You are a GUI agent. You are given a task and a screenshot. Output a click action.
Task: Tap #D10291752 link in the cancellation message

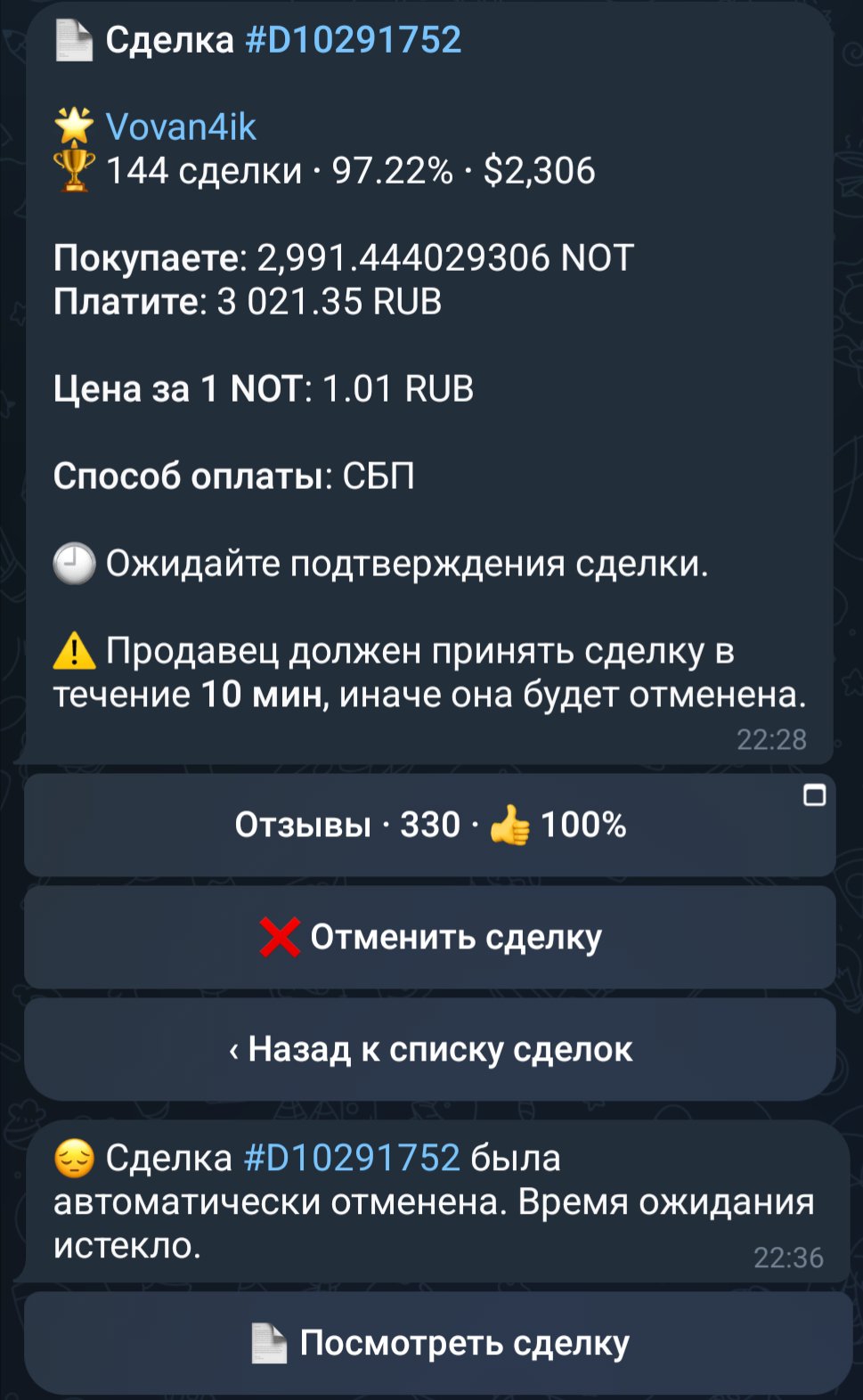pyautogui.click(x=351, y=1158)
